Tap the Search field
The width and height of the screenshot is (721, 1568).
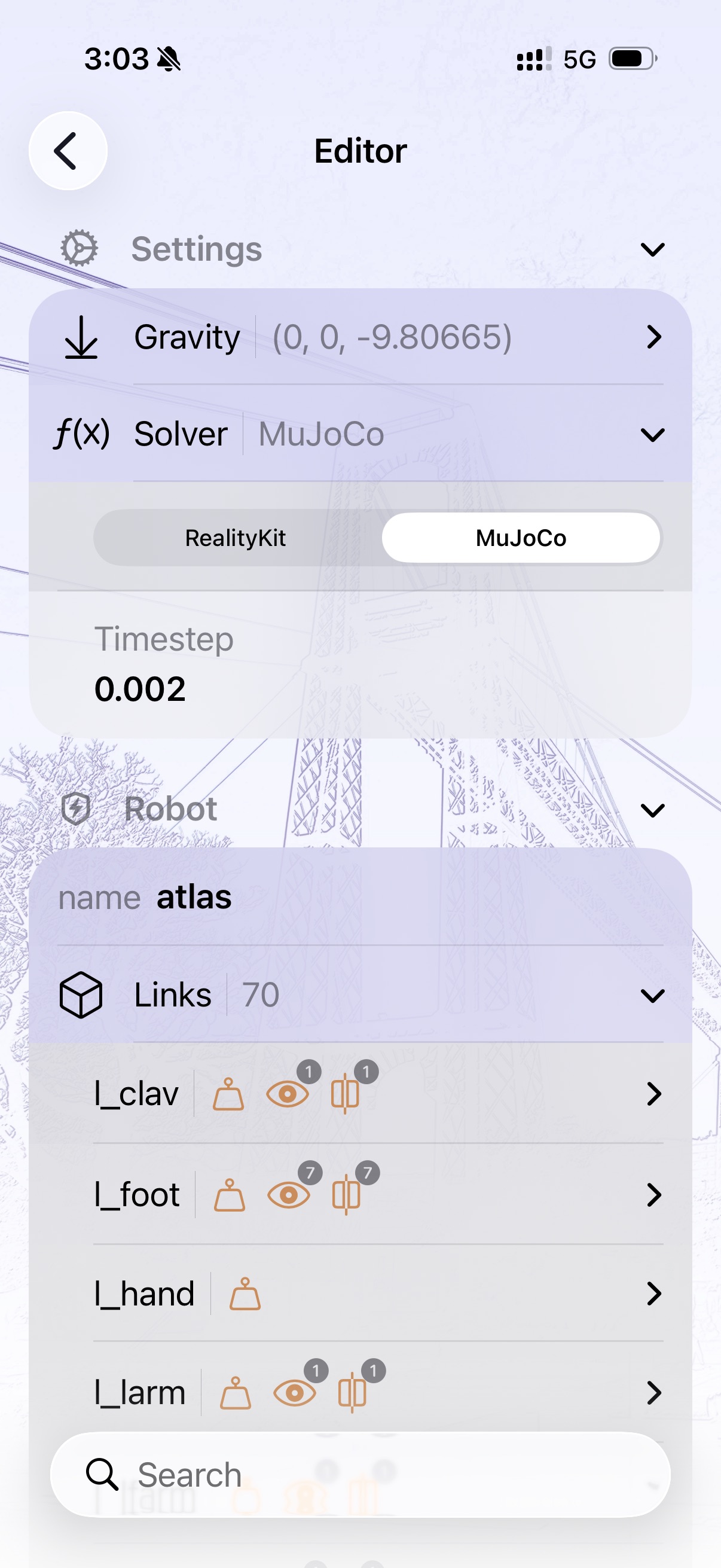pyautogui.click(x=360, y=1474)
